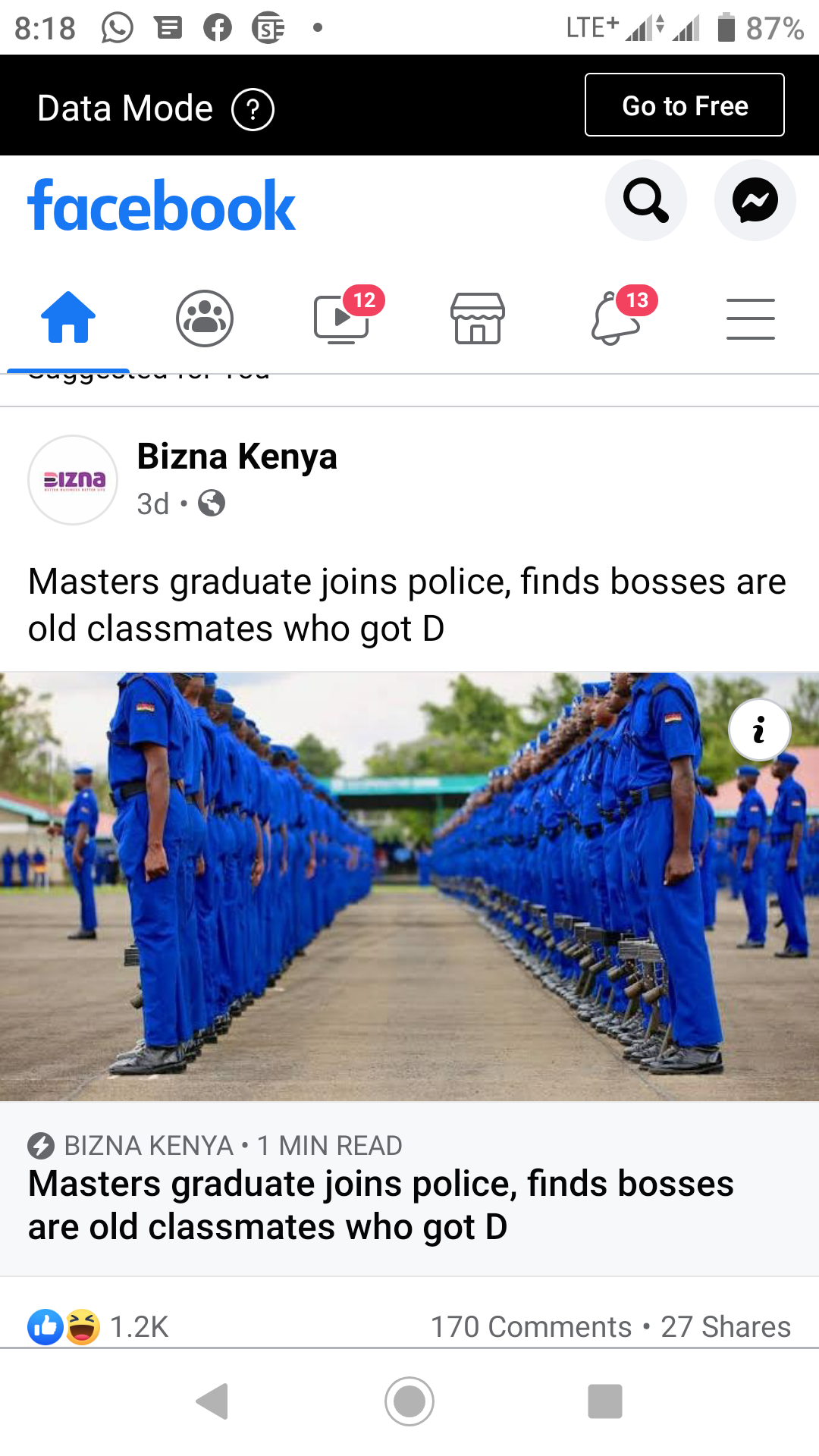Screen dimensions: 819x1456
Task: Open the hamburger menu tab
Action: click(750, 318)
